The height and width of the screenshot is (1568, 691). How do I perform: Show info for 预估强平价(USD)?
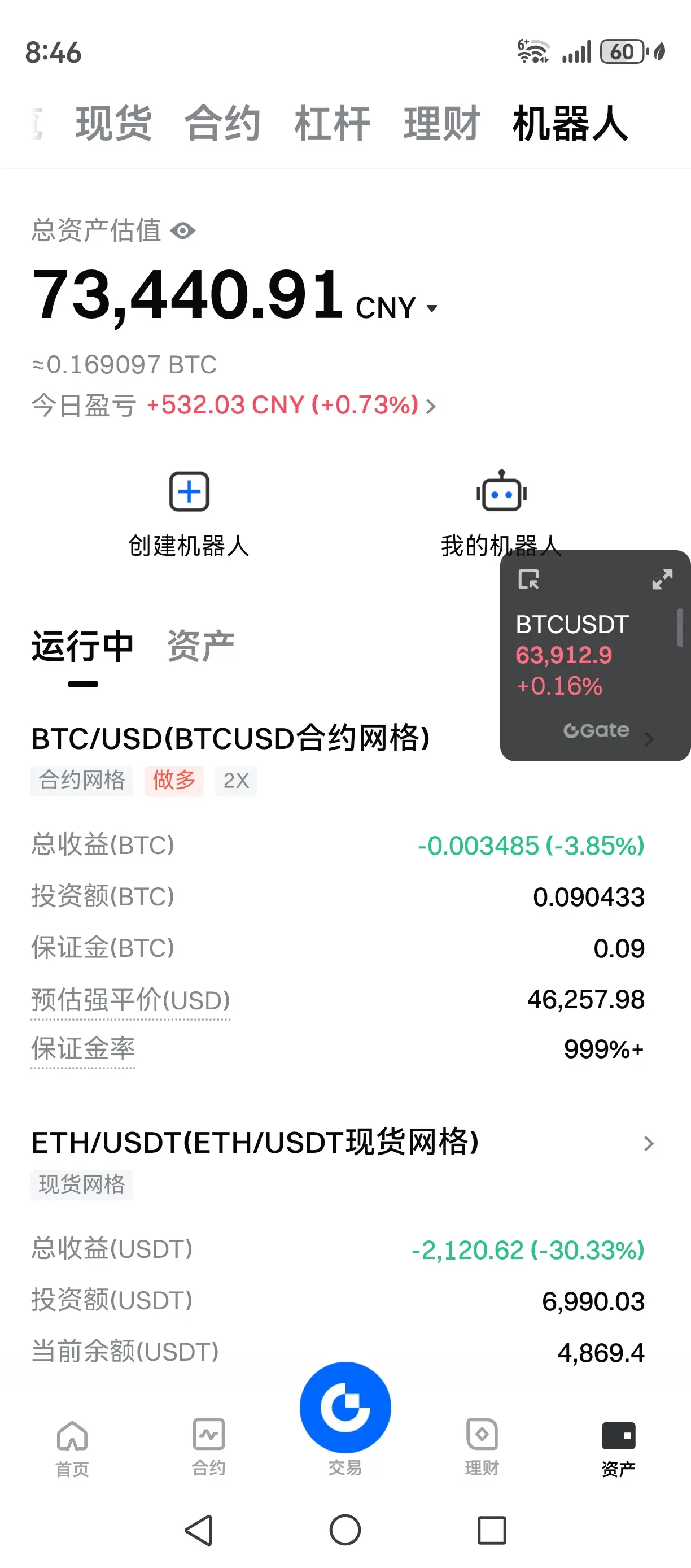[131, 1000]
